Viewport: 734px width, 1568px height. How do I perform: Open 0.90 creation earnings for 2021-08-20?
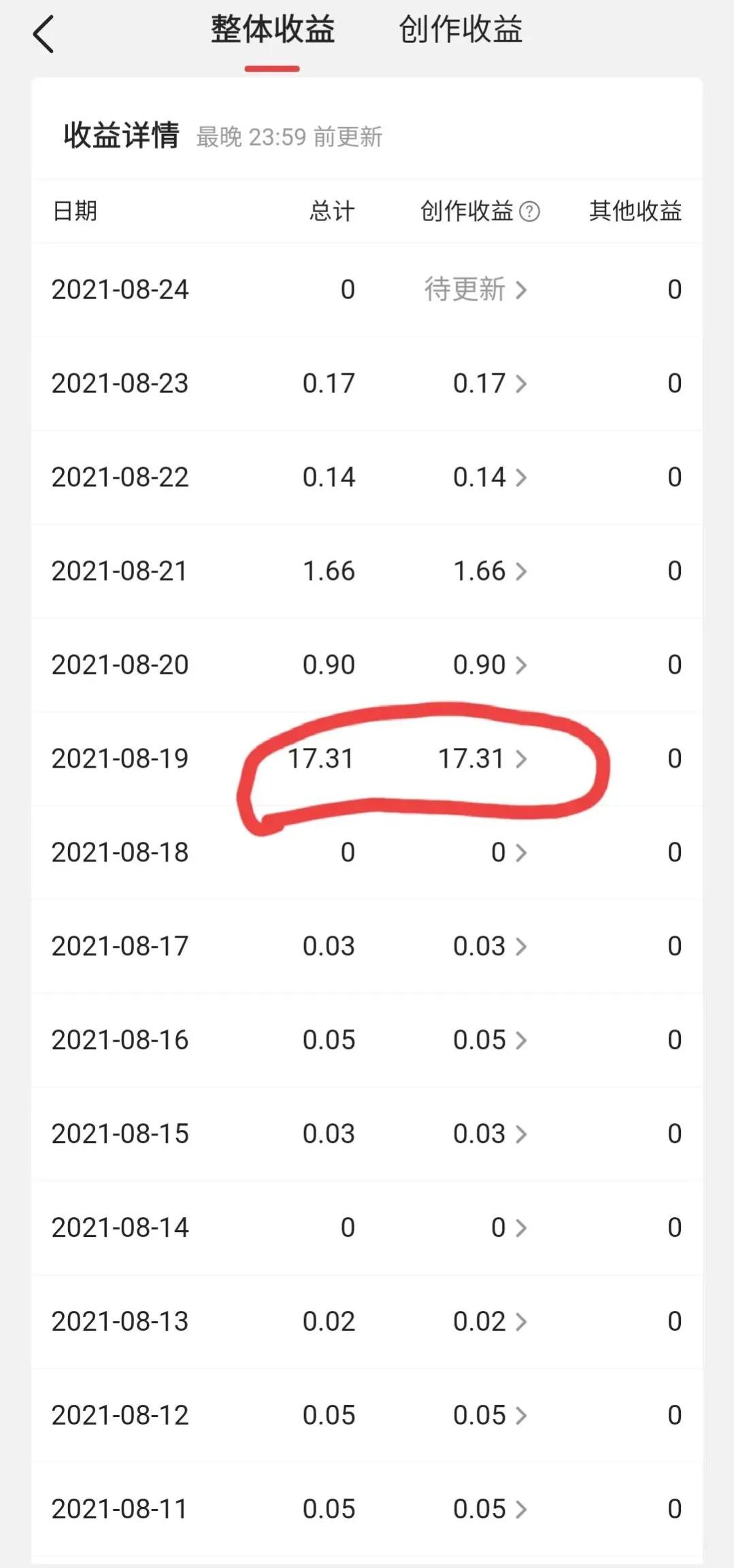489,665
